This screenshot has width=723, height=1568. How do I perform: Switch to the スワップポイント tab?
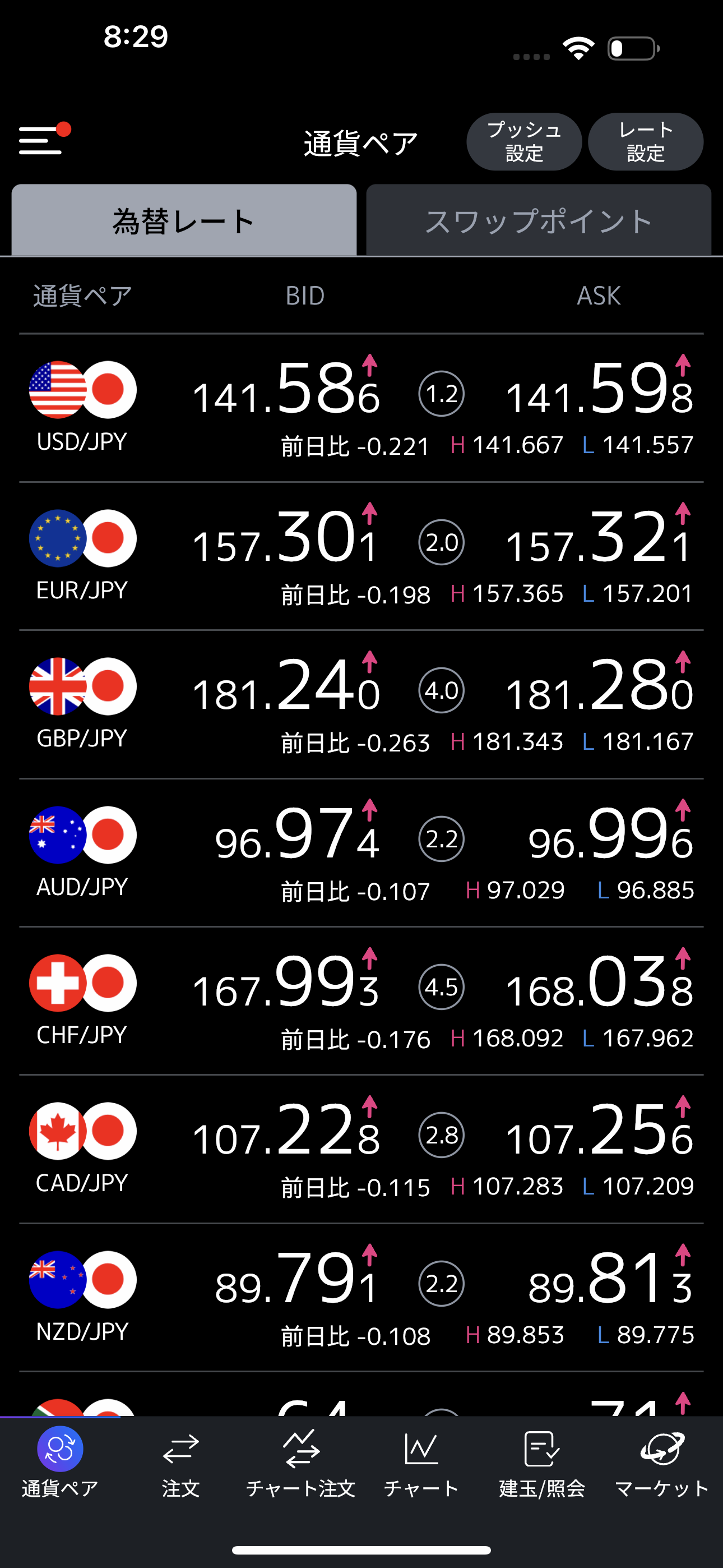click(539, 220)
